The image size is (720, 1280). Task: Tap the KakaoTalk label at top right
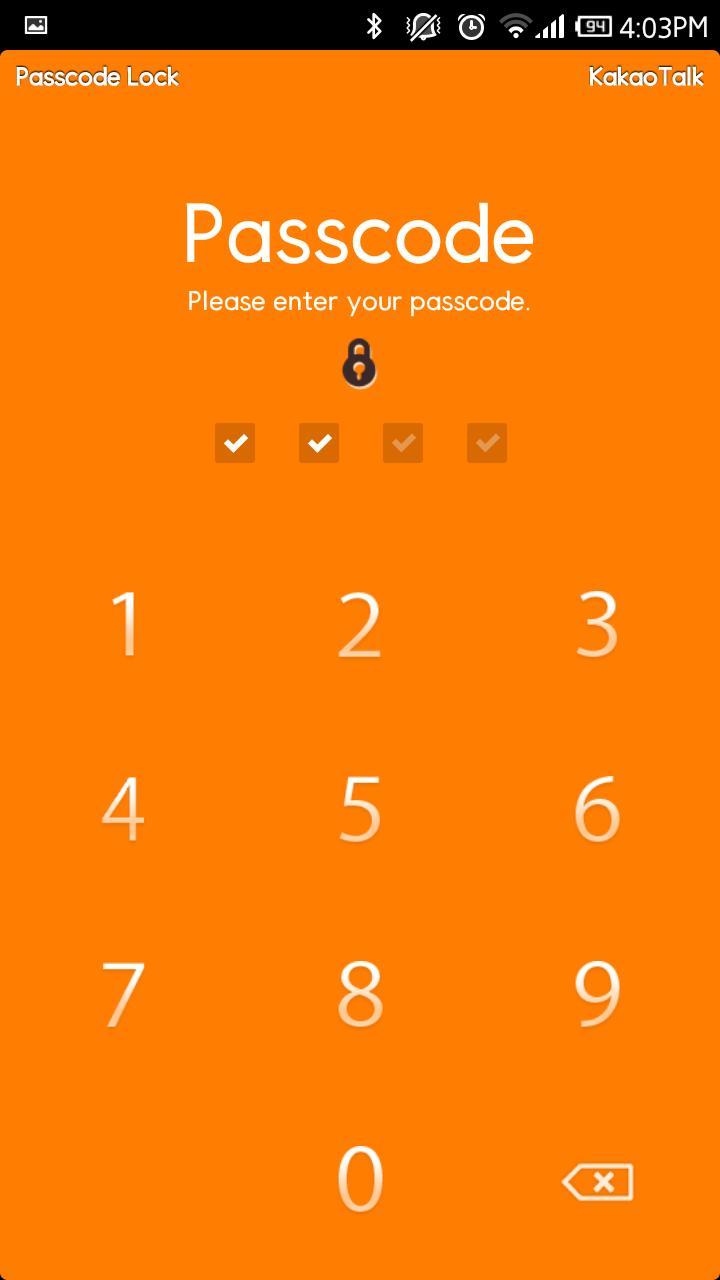coord(647,76)
